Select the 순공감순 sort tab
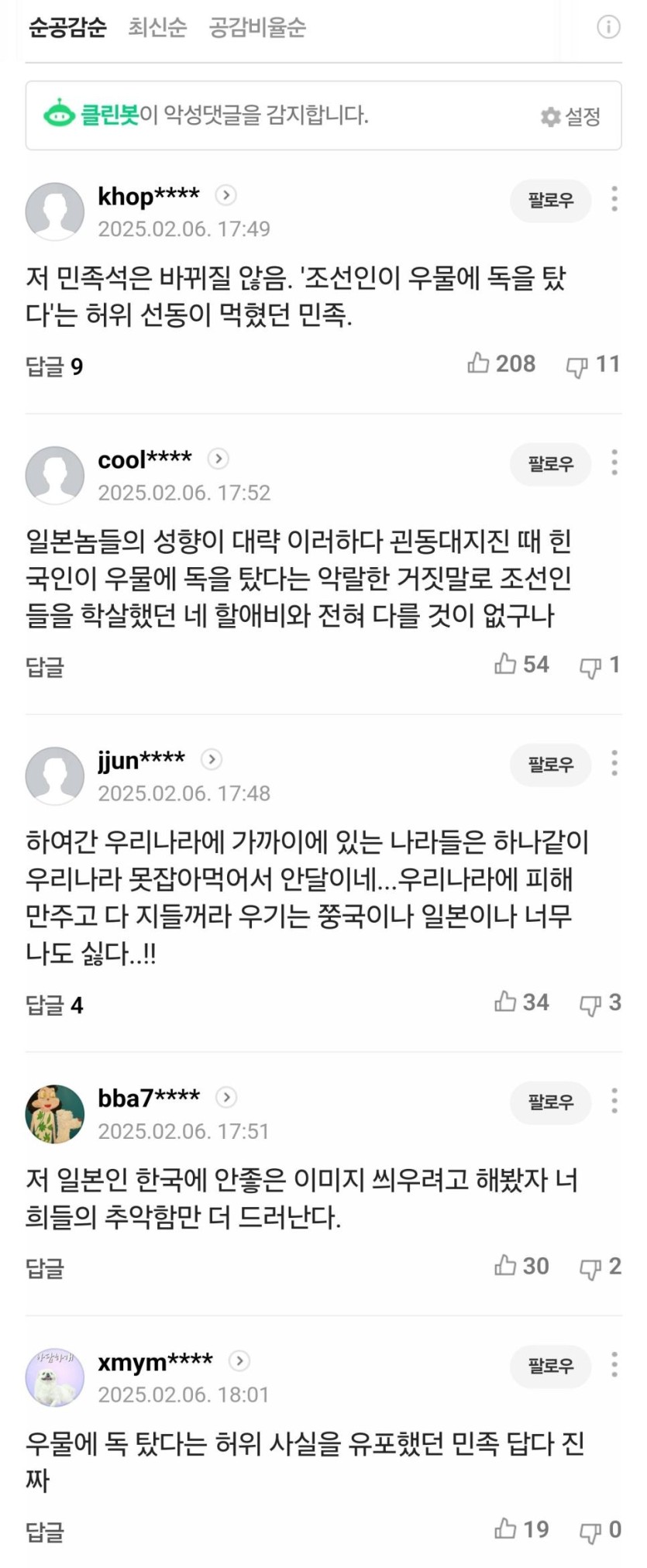This screenshot has width=647, height=1568. click(x=67, y=28)
